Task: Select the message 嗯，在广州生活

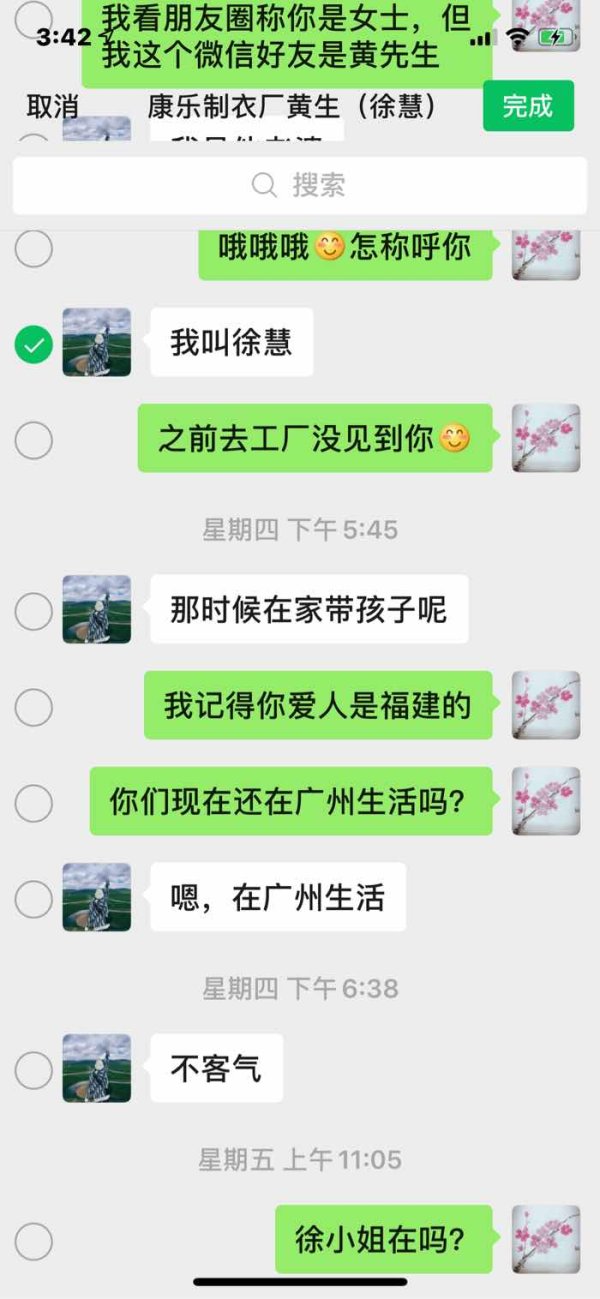Action: [33, 898]
